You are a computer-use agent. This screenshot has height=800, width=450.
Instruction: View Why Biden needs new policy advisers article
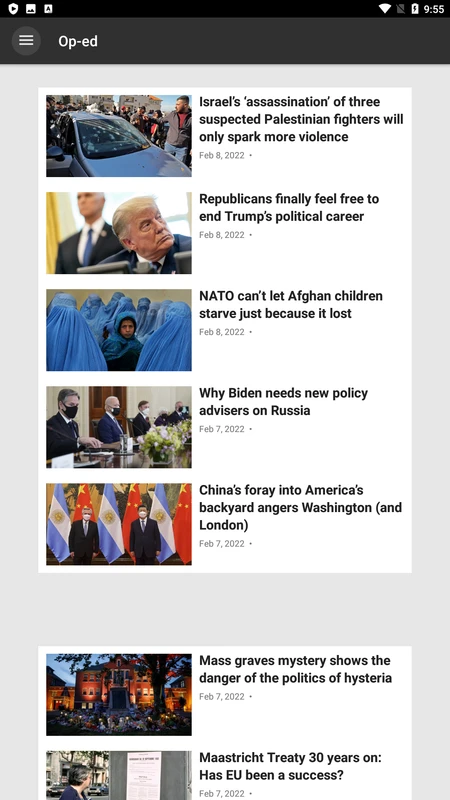pos(224,427)
